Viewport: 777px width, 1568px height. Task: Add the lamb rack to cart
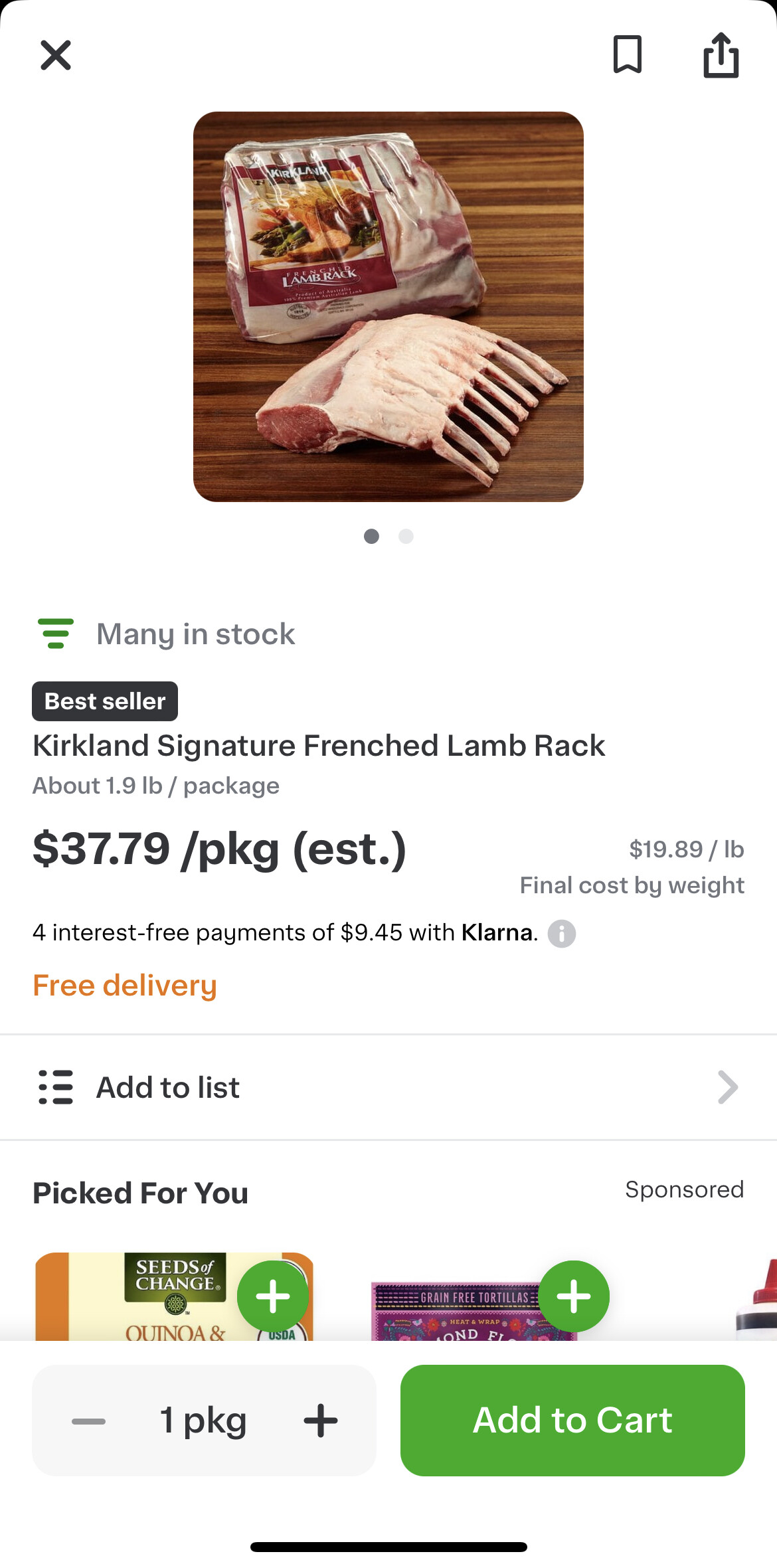[572, 1421]
